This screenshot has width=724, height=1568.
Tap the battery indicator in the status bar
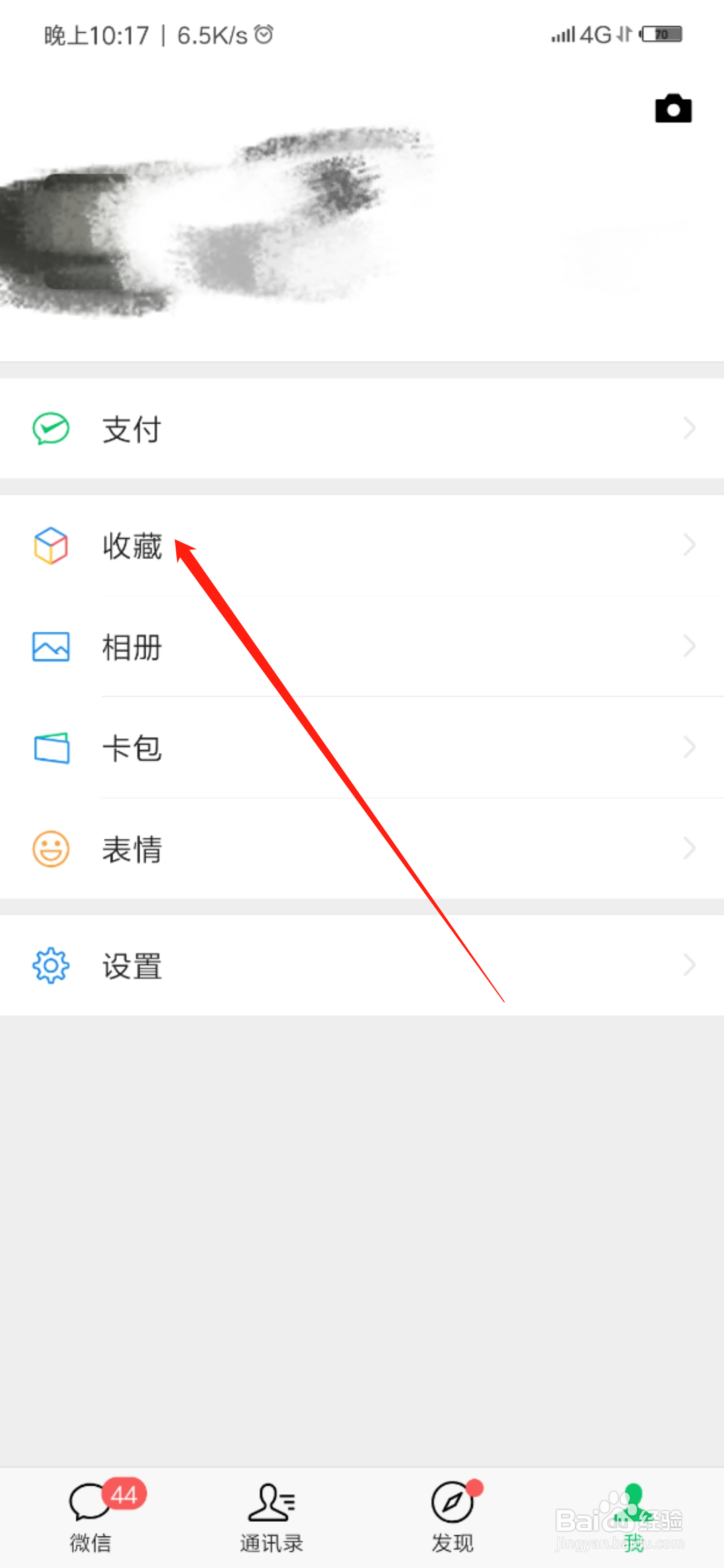click(x=660, y=34)
